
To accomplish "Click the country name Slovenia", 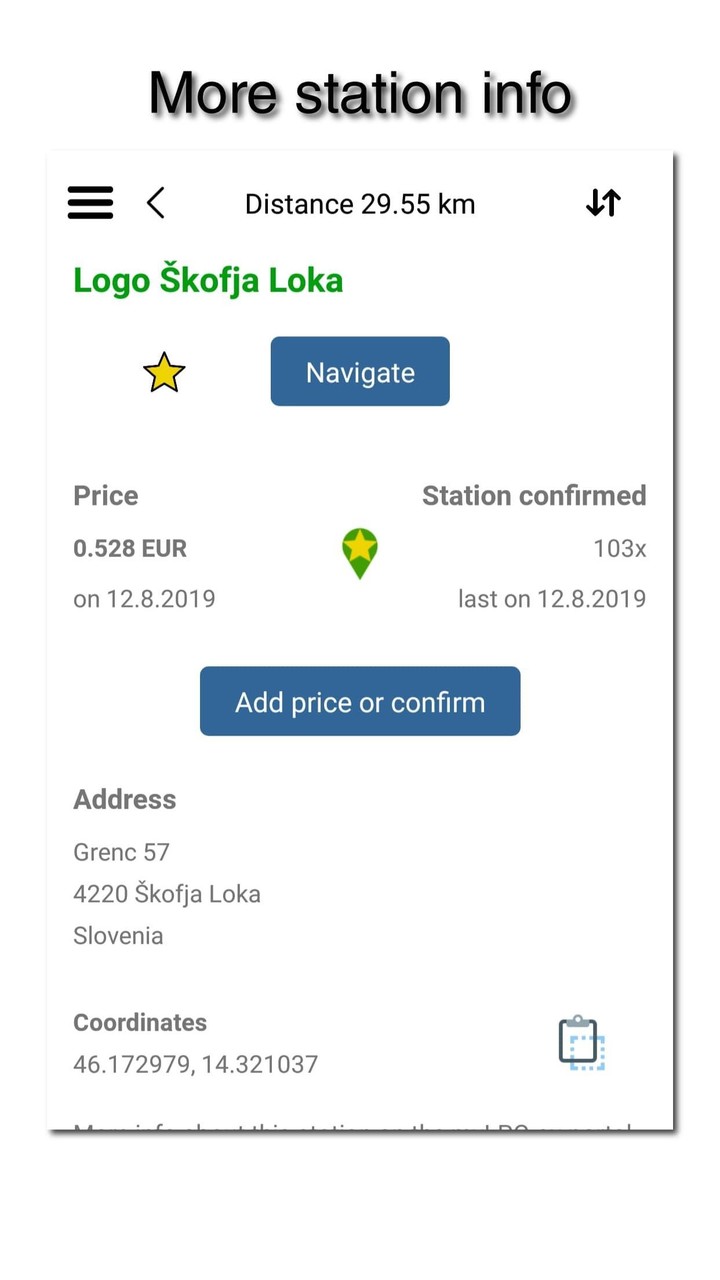I will (118, 935).
